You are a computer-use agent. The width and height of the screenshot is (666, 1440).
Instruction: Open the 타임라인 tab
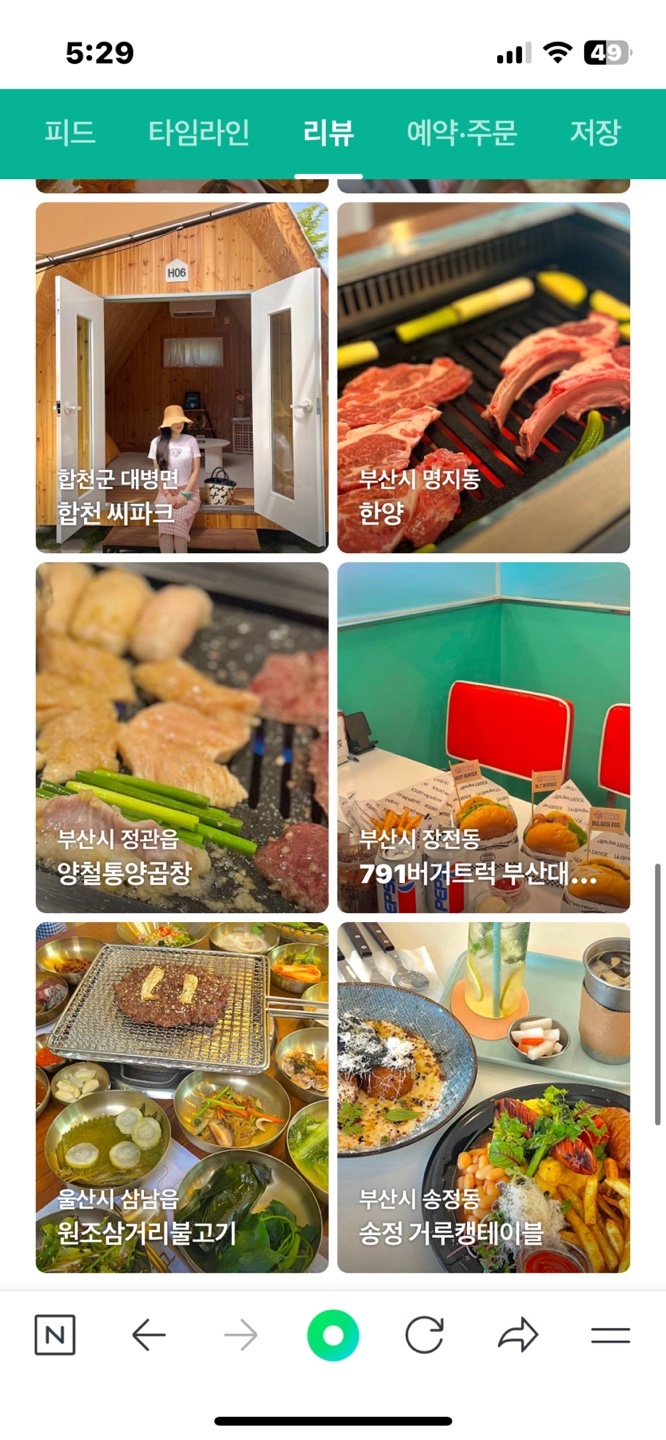(x=199, y=132)
